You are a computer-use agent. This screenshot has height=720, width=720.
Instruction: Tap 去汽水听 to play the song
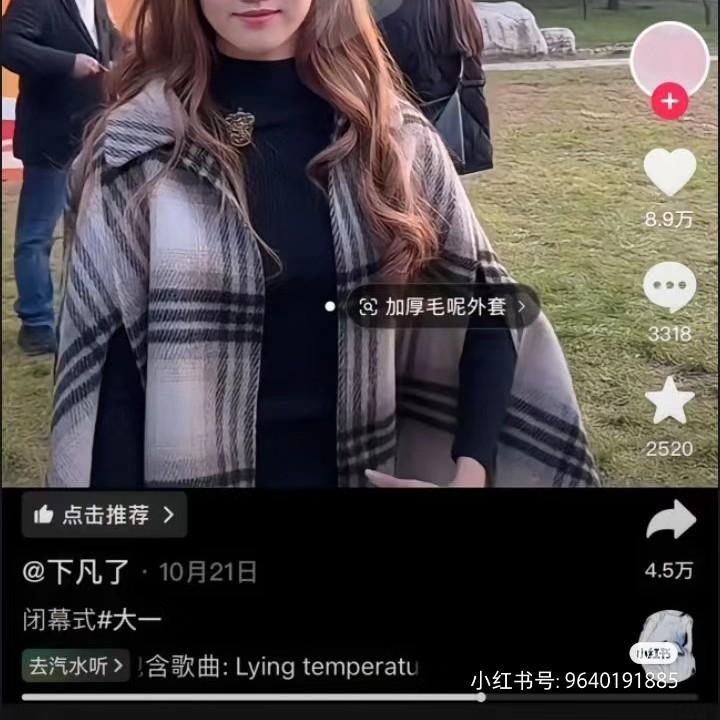[x=76, y=665]
